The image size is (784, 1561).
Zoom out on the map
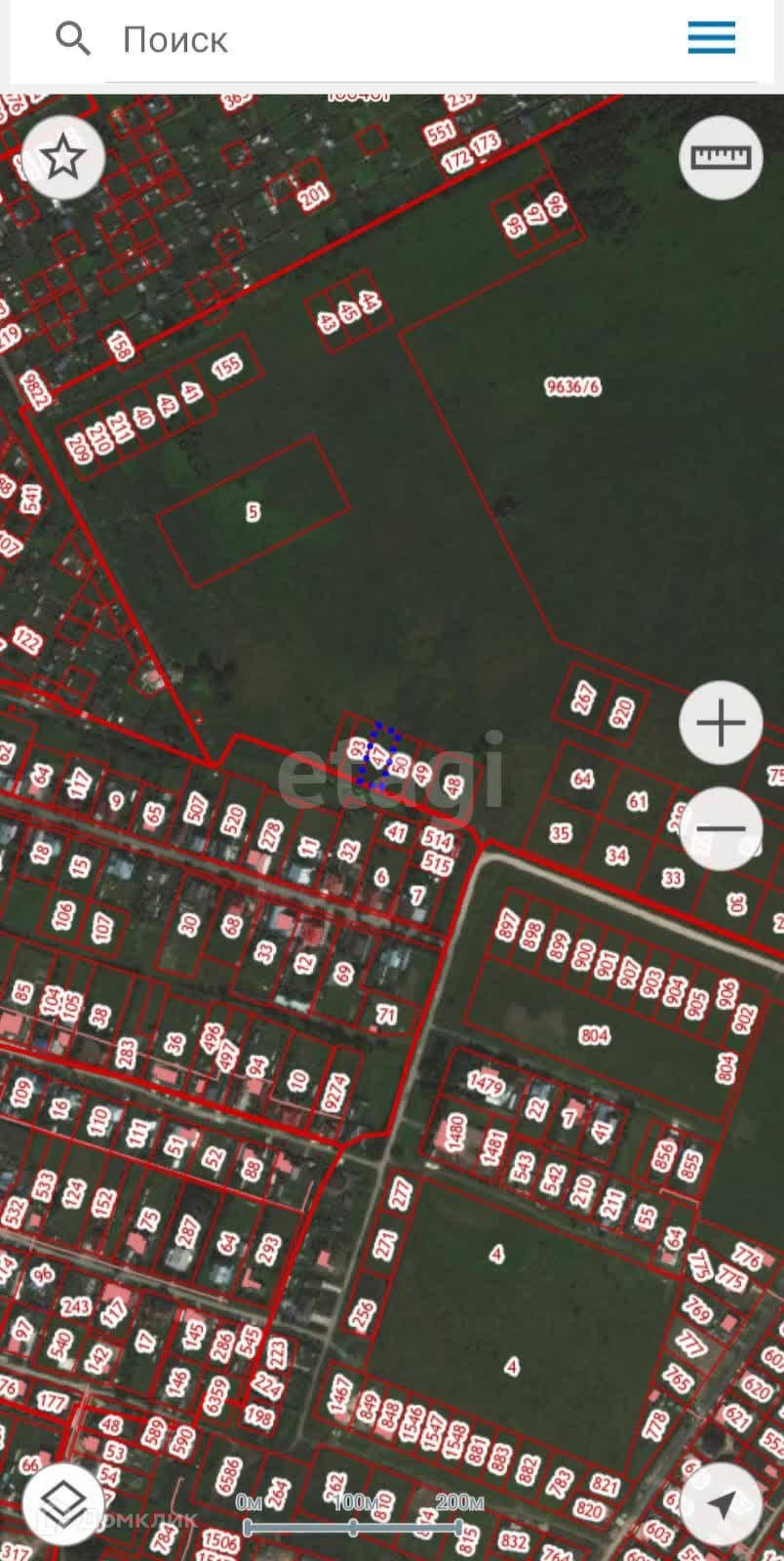click(x=721, y=828)
